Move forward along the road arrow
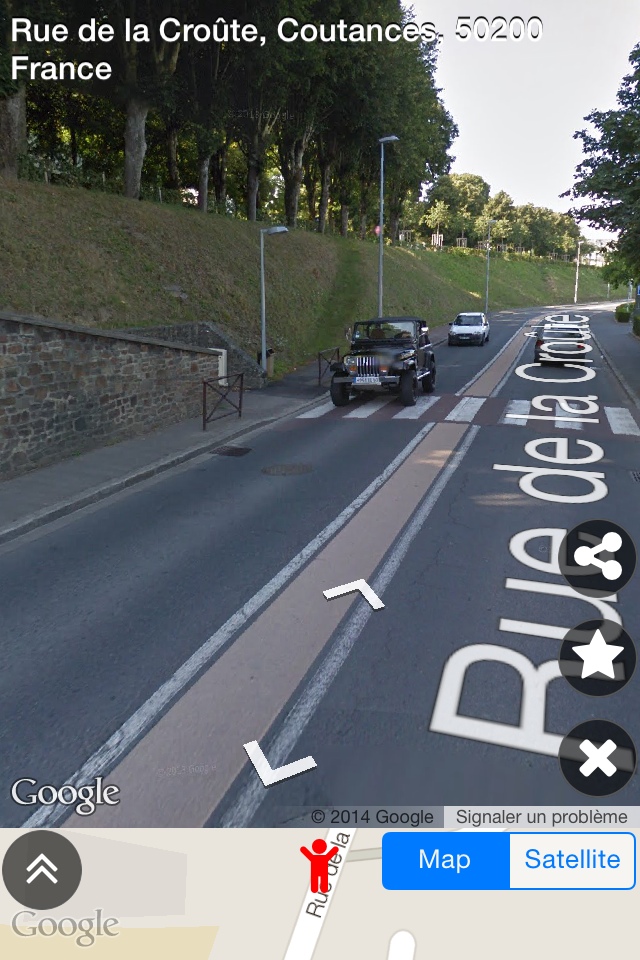This screenshot has width=640, height=960. [x=354, y=596]
